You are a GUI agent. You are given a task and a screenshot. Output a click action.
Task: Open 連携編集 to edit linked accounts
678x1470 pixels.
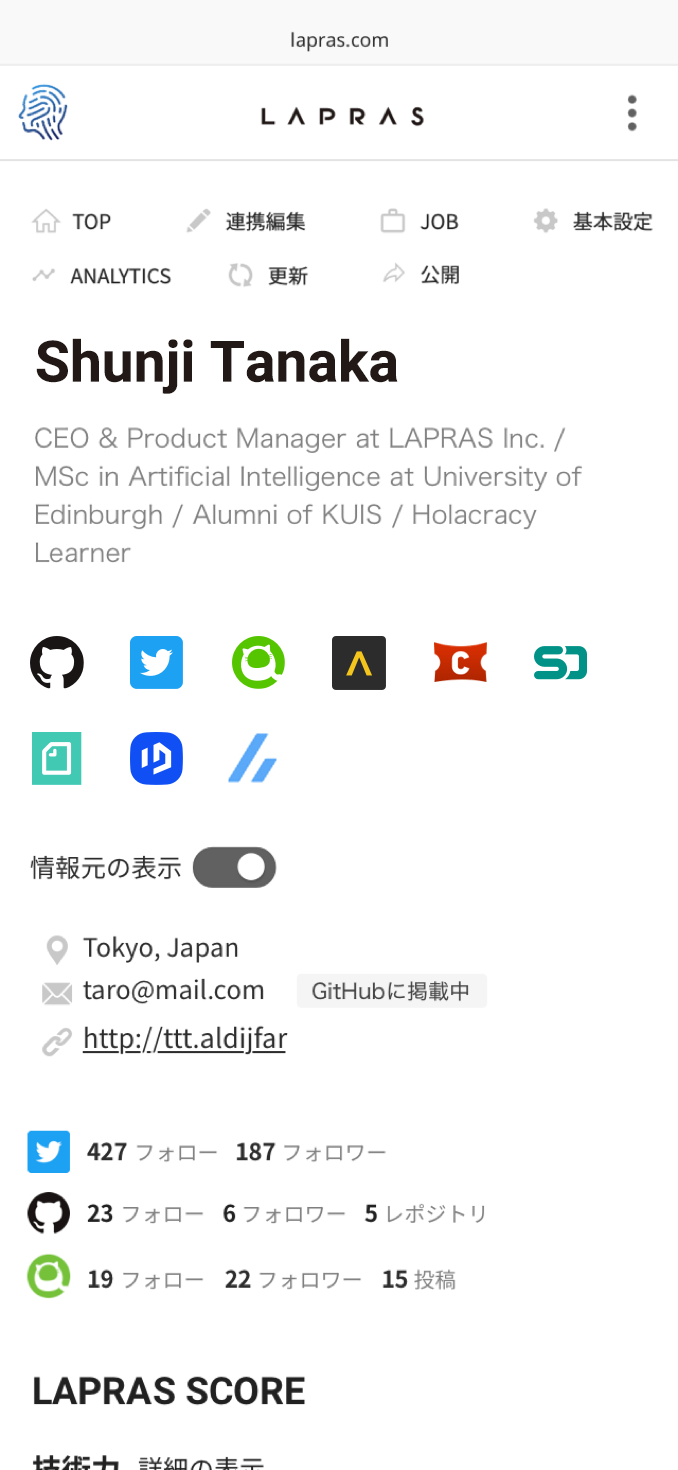coord(246,221)
